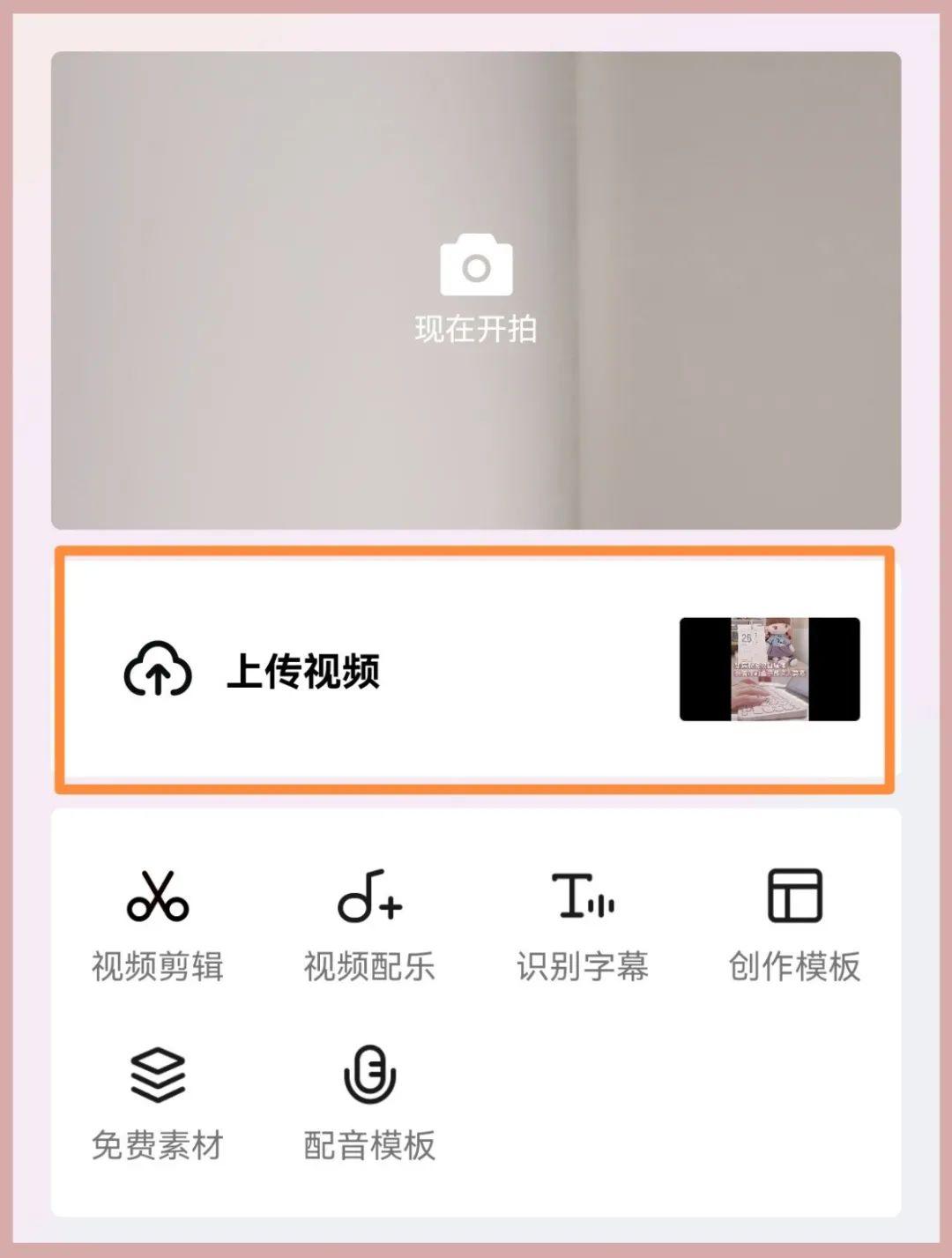The width and height of the screenshot is (952, 1258).
Task: Select 视频配乐 to add music
Action: 369,926
